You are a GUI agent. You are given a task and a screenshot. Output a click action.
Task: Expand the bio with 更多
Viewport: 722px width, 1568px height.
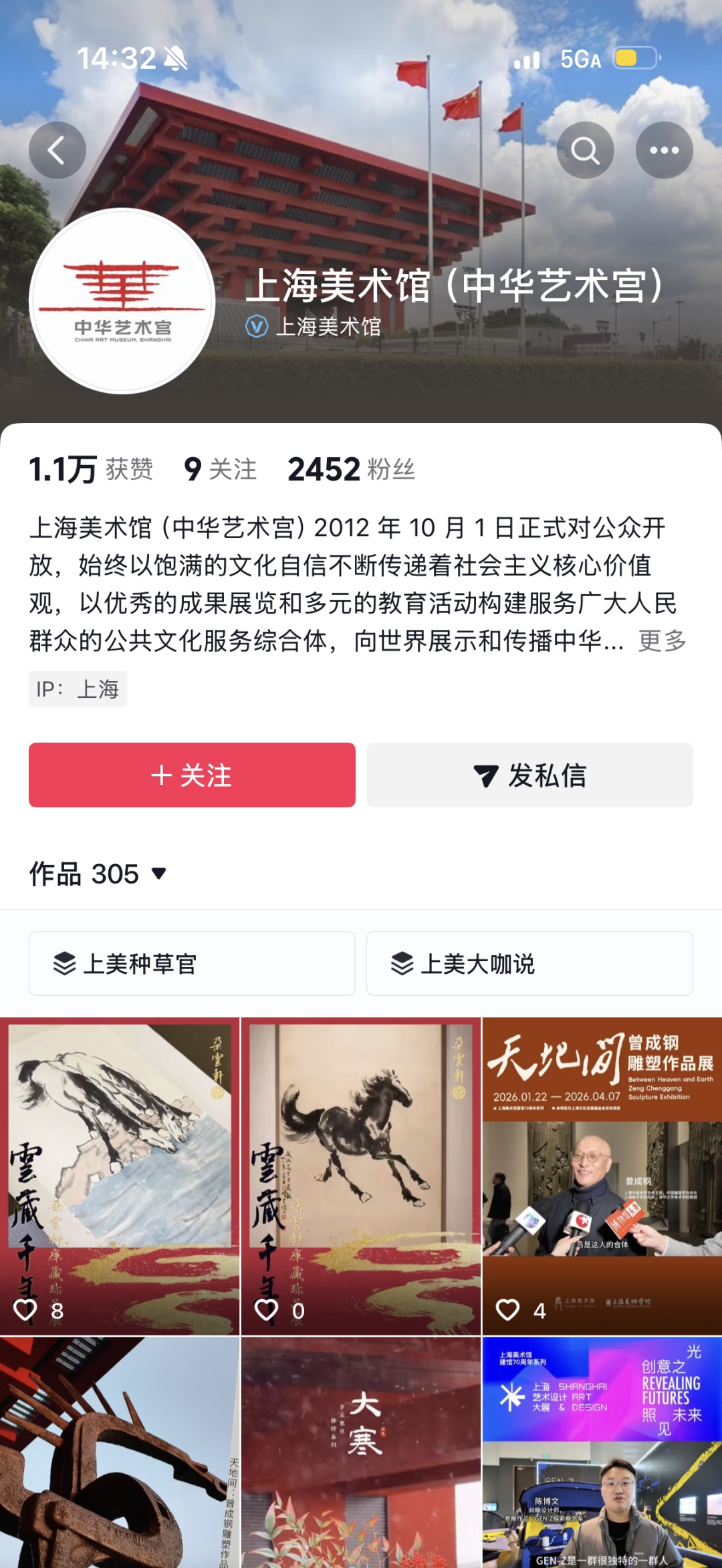[x=662, y=641]
